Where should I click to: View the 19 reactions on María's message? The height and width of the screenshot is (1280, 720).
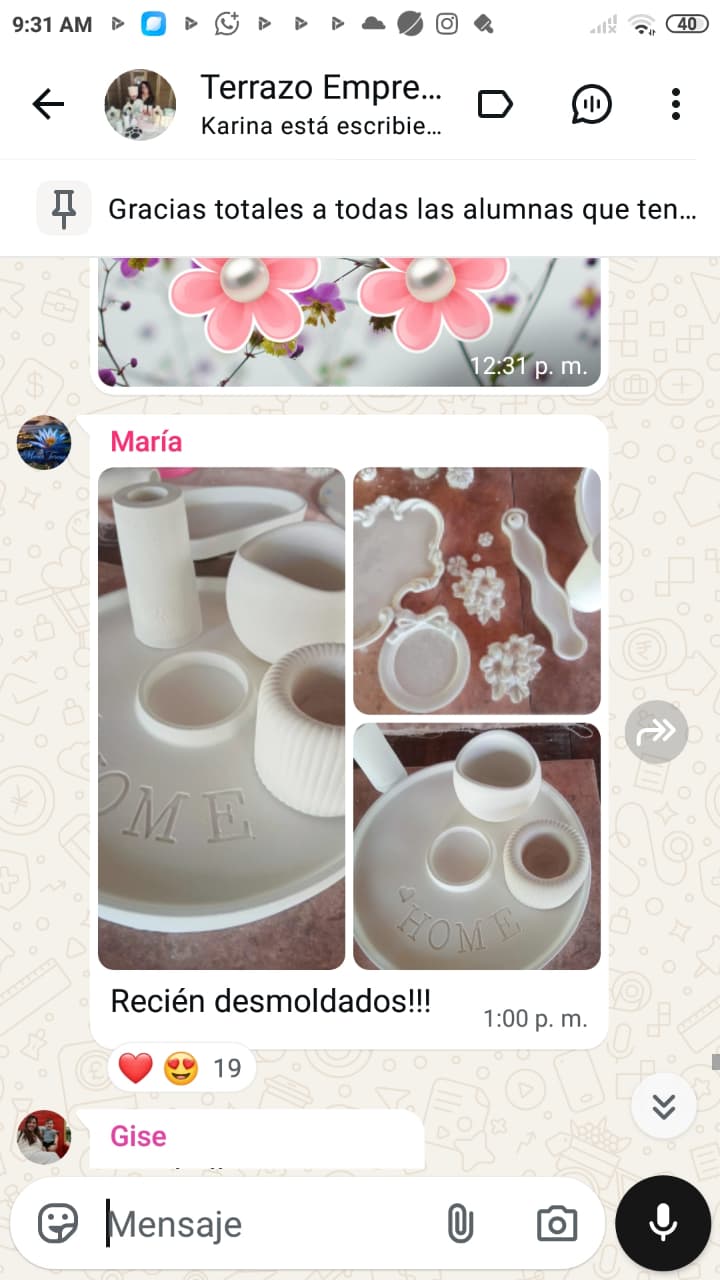[182, 1068]
